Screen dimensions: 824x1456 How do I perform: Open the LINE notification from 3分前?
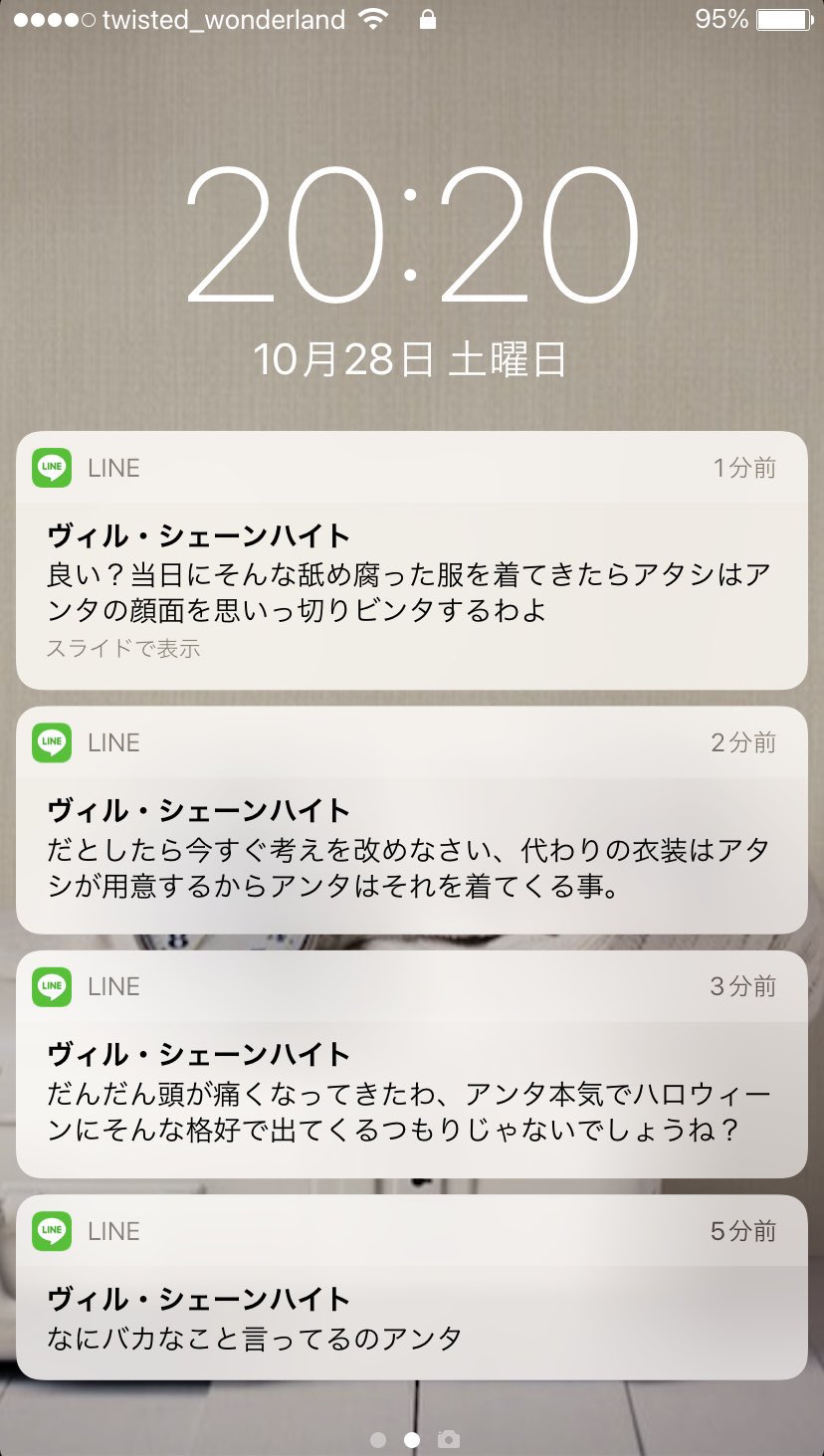click(411, 1080)
